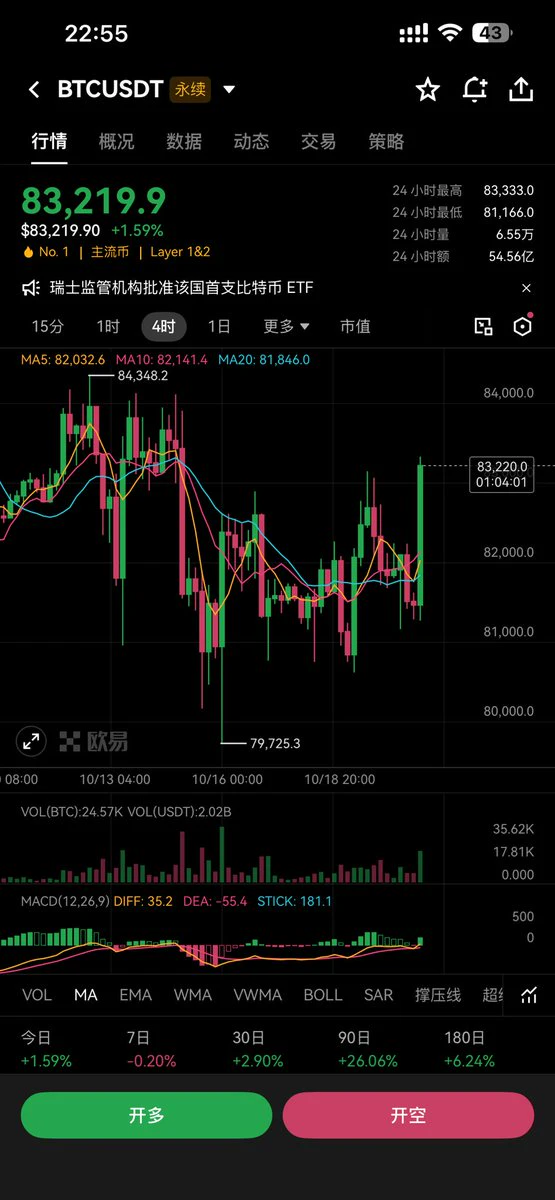Expand the 更多 interval dropdown
Image resolution: width=555 pixels, height=1200 pixels.
coord(287,326)
